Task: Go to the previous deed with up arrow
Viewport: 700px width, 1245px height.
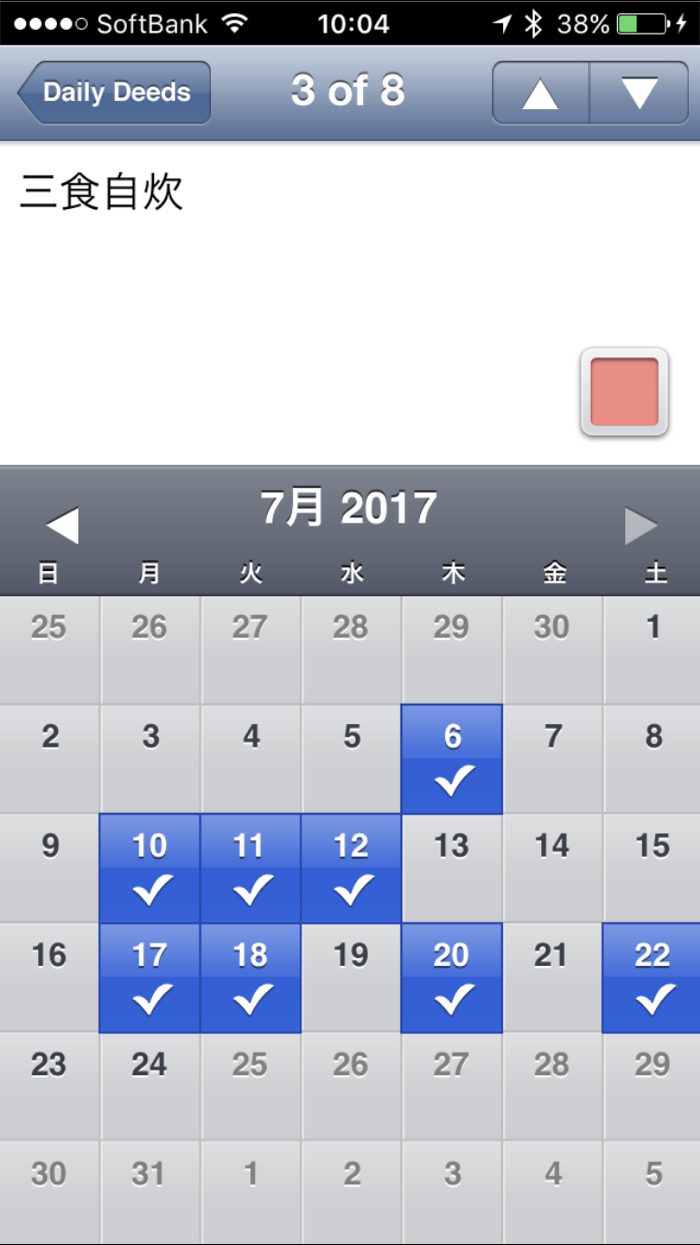Action: click(540, 93)
